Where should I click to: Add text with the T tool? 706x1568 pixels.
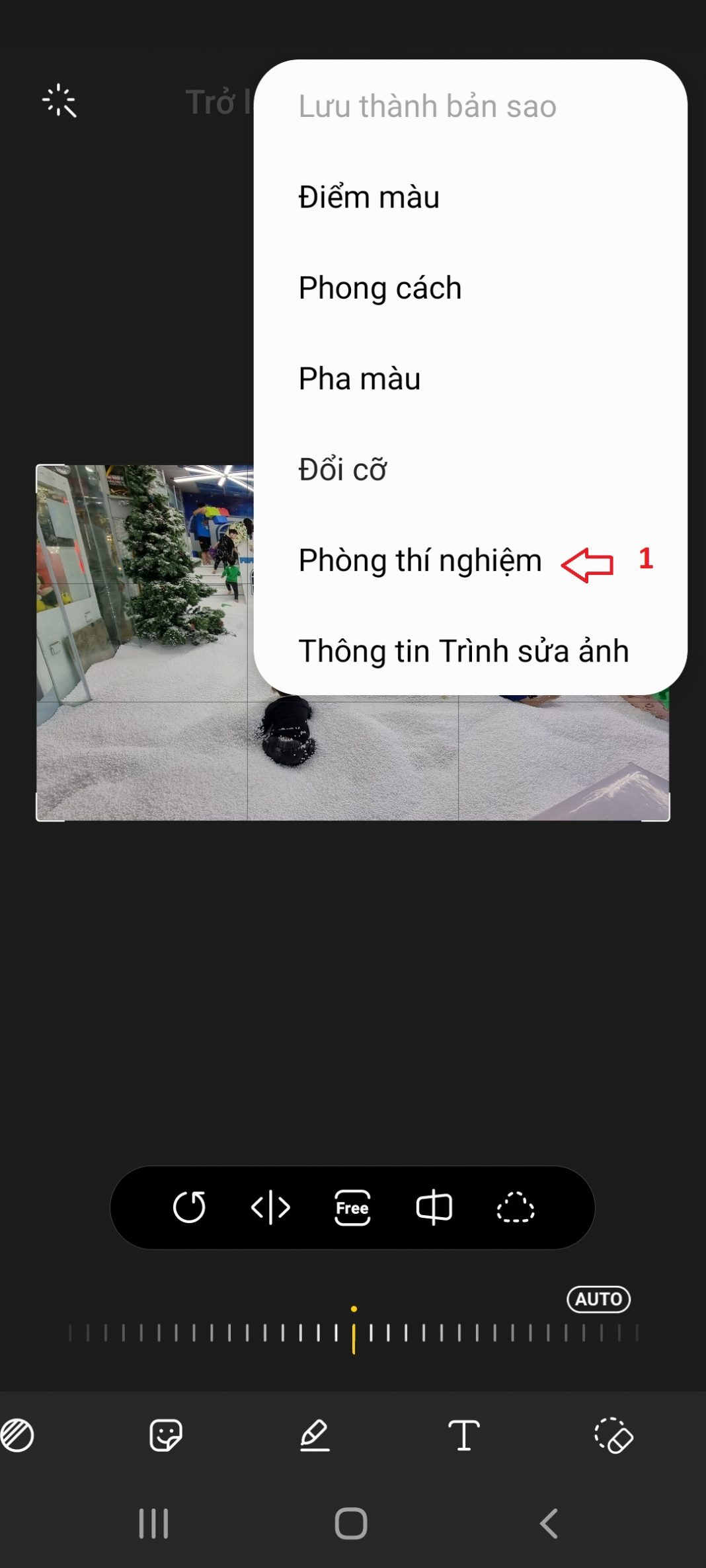point(464,1435)
